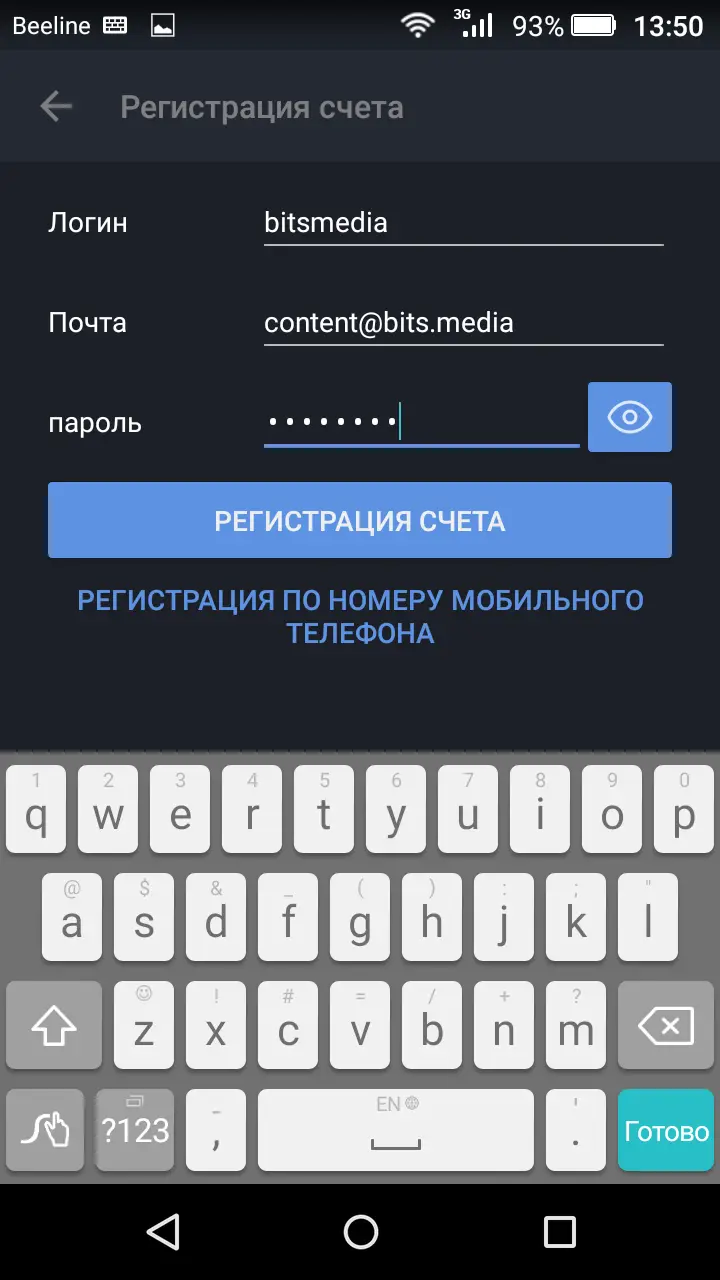This screenshot has height=1280, width=720.
Task: Switch keyboard to ?123 symbols
Action: coord(136,1131)
